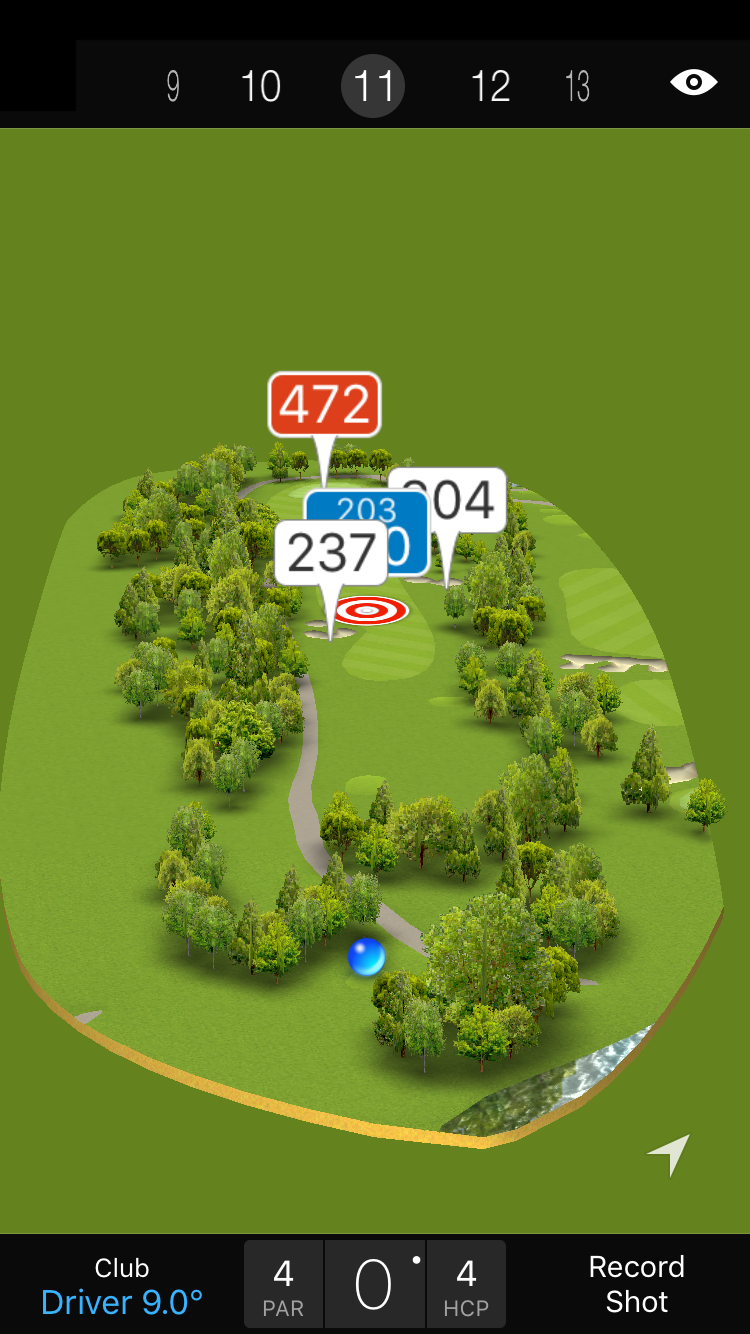Image resolution: width=750 pixels, height=1334 pixels.
Task: Change club from Driver 9.0°
Action: click(122, 1286)
